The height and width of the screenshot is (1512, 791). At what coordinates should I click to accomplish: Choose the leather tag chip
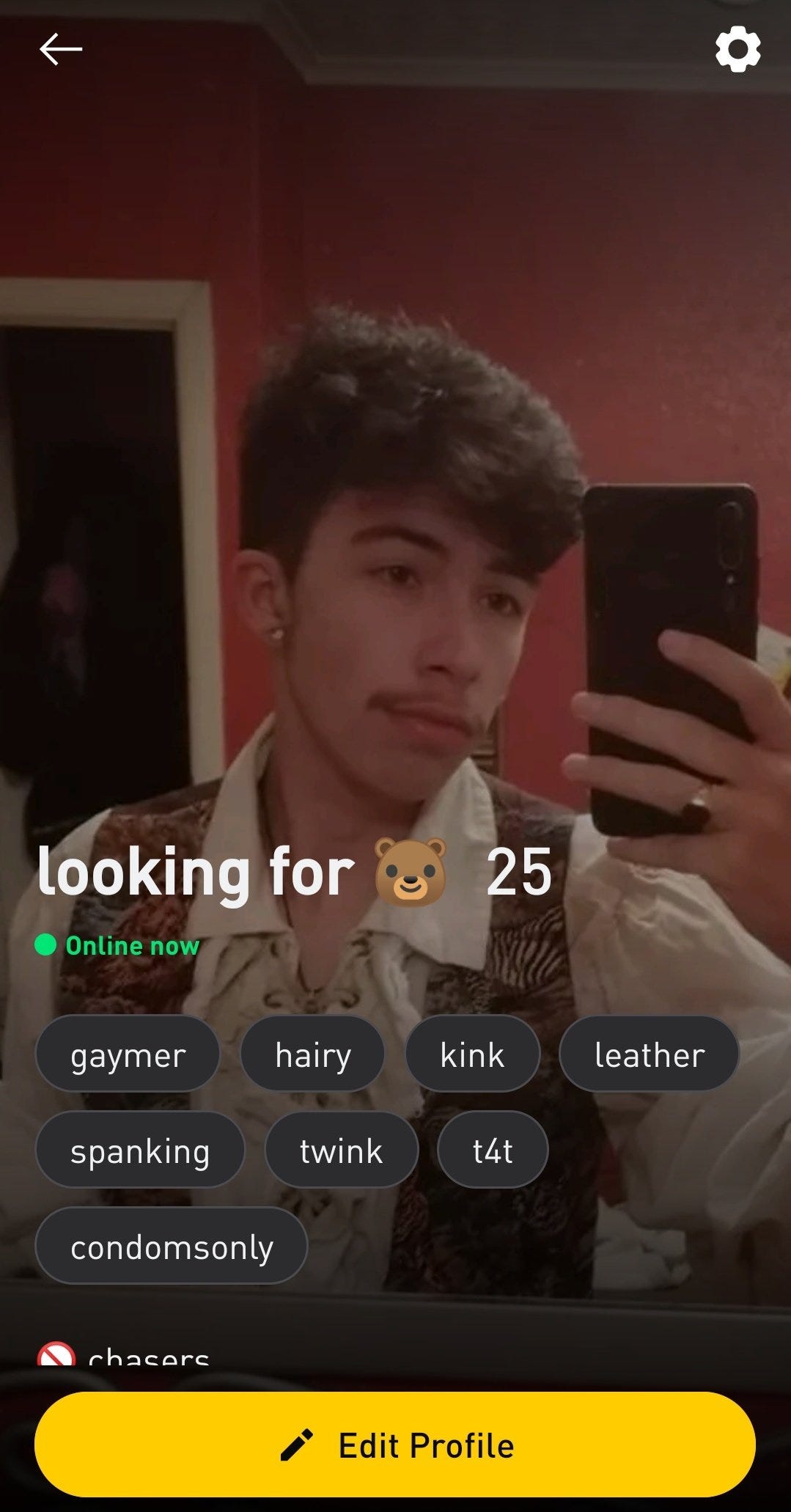[649, 1054]
